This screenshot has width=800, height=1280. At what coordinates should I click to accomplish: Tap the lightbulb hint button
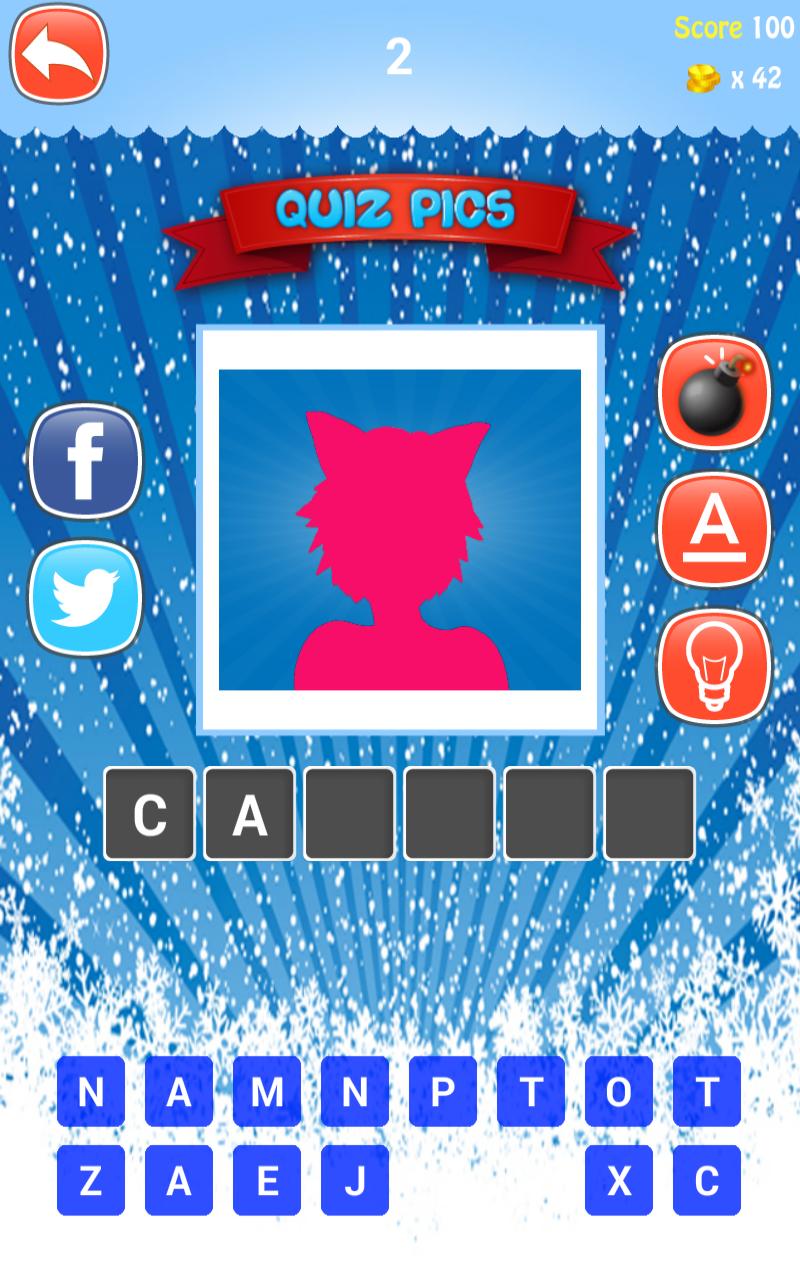coord(714,665)
